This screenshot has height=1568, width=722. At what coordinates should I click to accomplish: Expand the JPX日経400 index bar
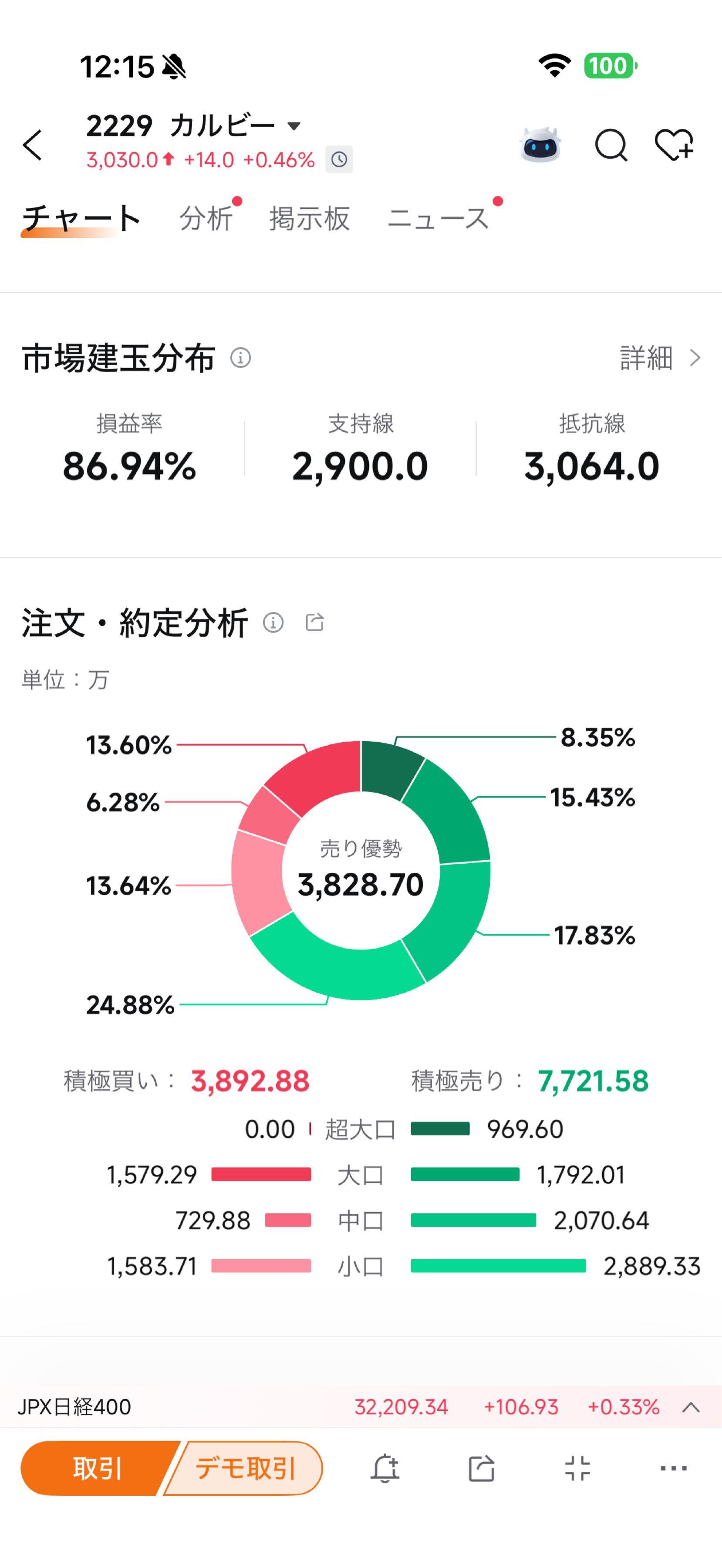(x=691, y=1407)
